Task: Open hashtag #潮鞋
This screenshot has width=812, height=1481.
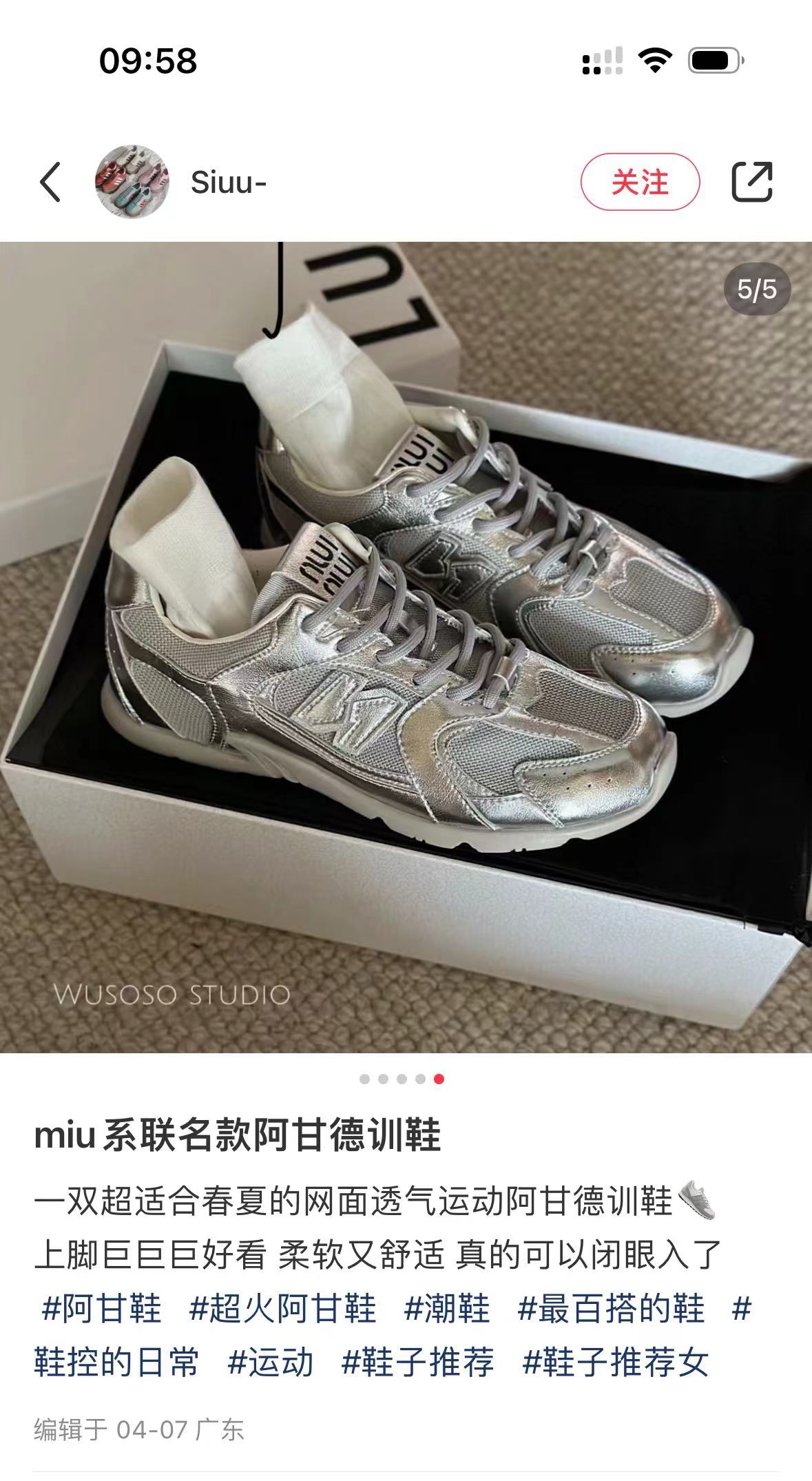Action: (x=446, y=1309)
